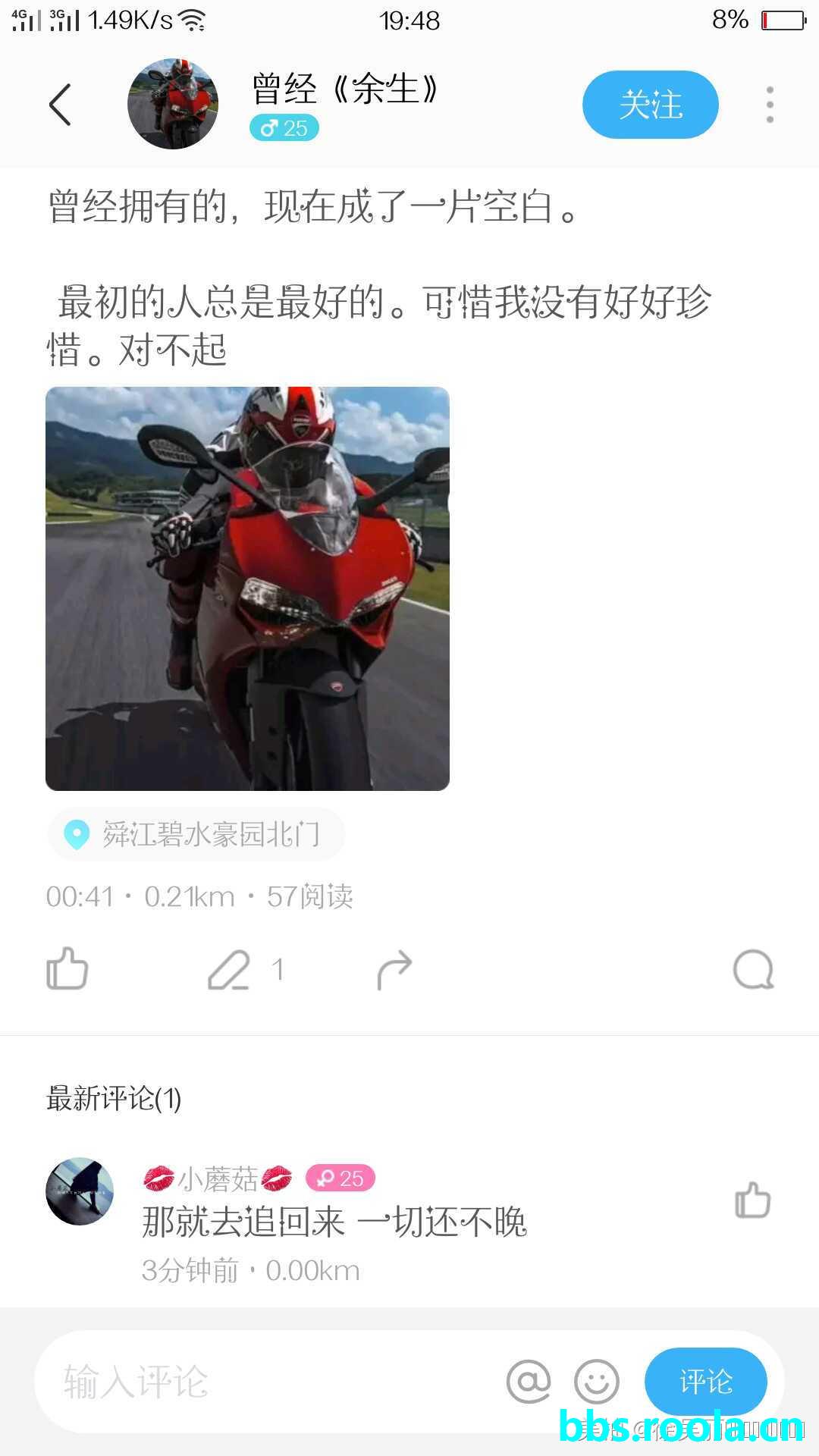The width and height of the screenshot is (819, 1456).
Task: Start a private chat via the bubble icon
Action: (753, 969)
